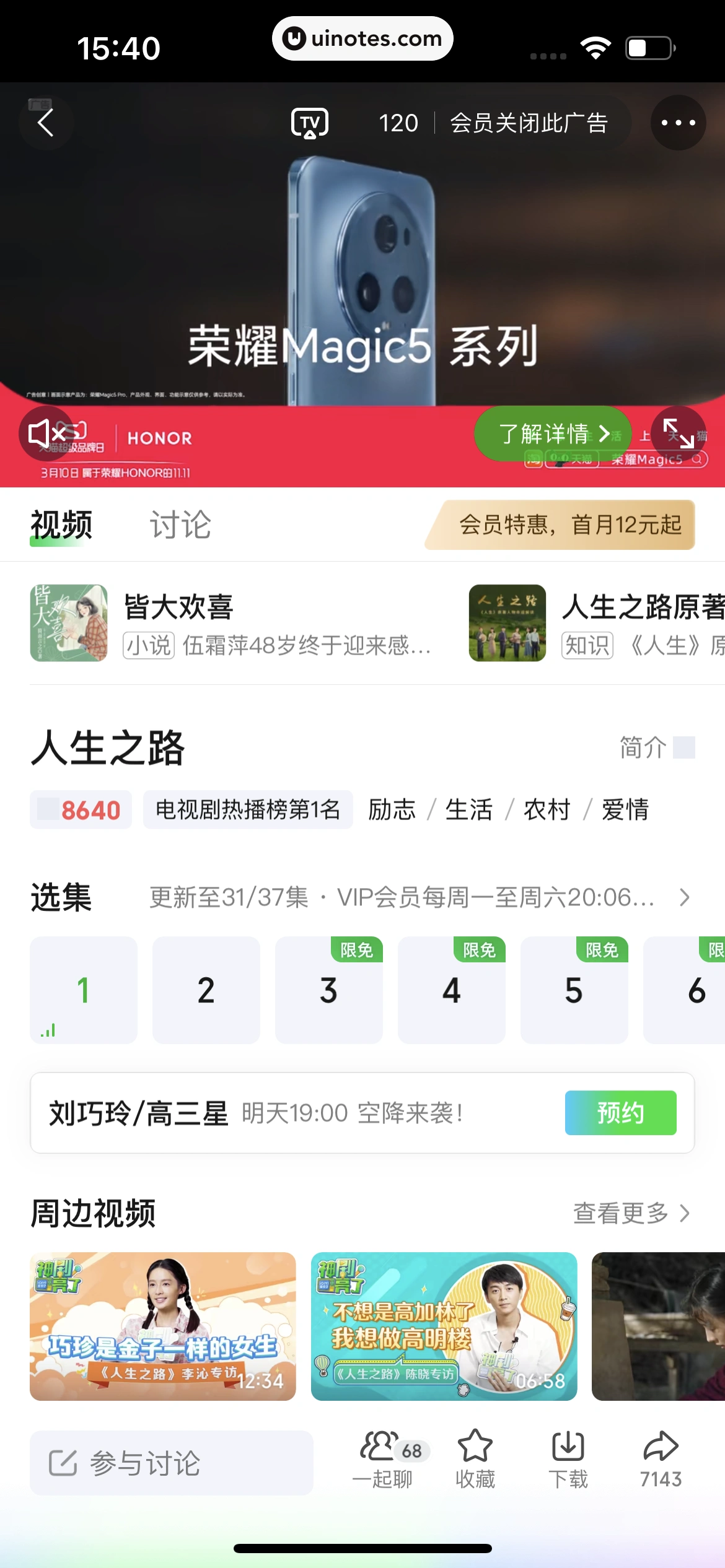Tap the 会员关闭此广告 link
Image resolution: width=725 pixels, height=1568 pixels.
530,123
